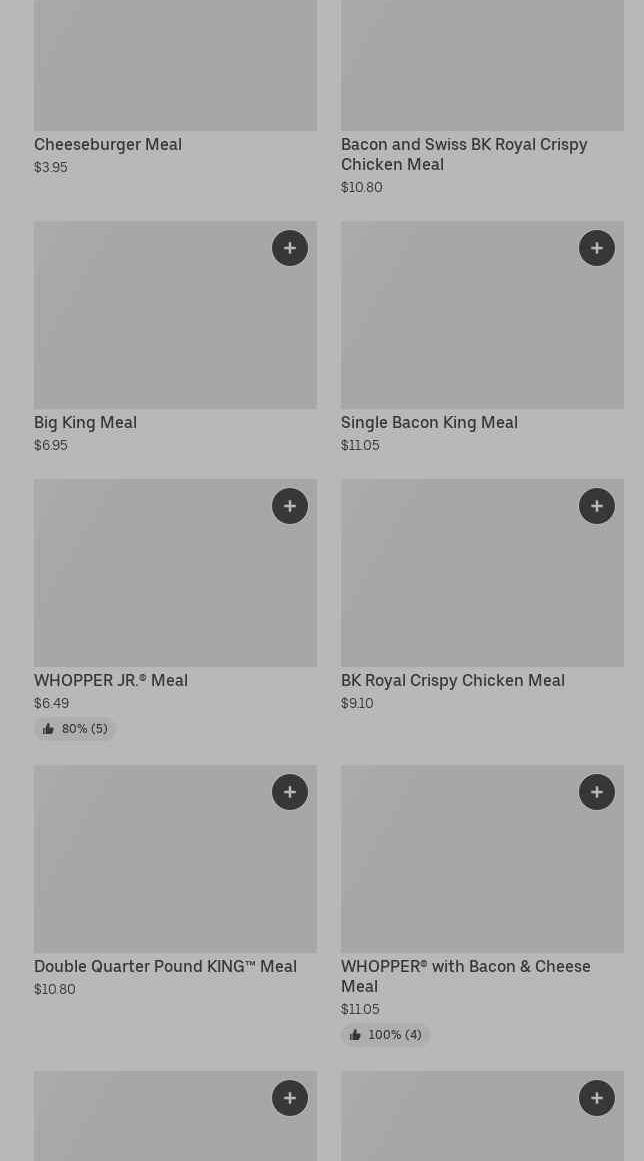View Double Quarter Pound KING Meal details
The image size is (644, 1161).
pyautogui.click(x=175, y=882)
